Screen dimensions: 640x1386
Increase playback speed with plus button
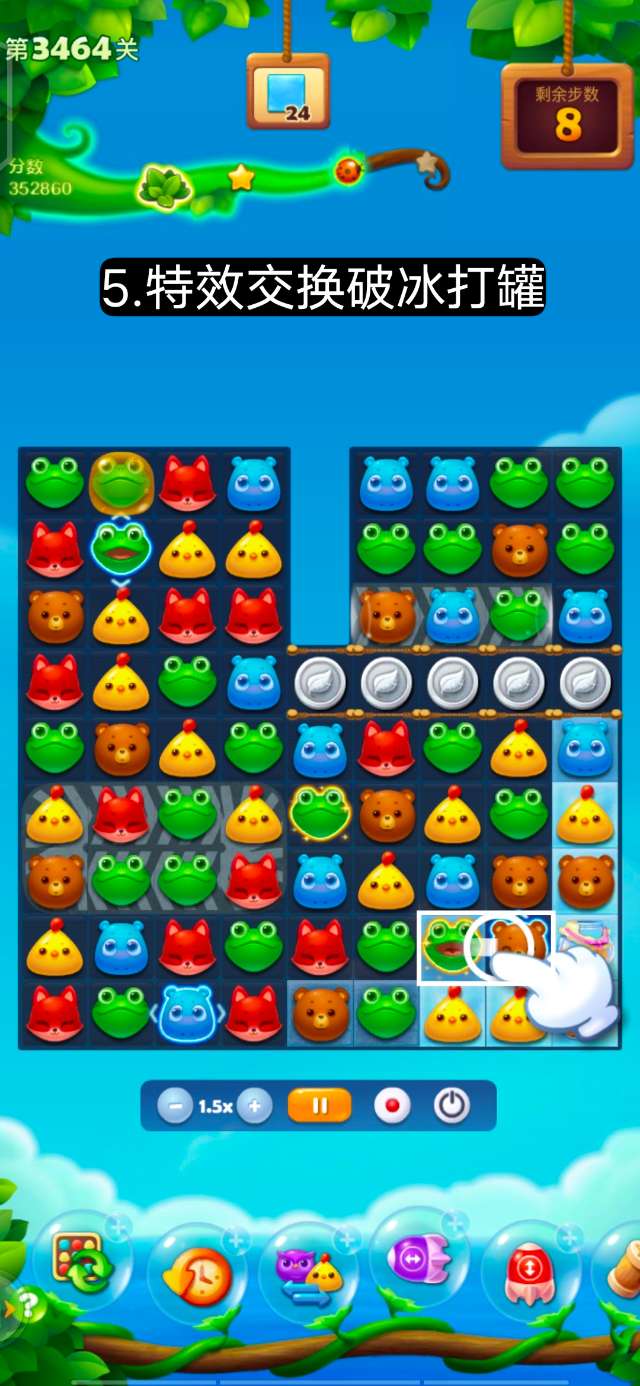point(254,1106)
